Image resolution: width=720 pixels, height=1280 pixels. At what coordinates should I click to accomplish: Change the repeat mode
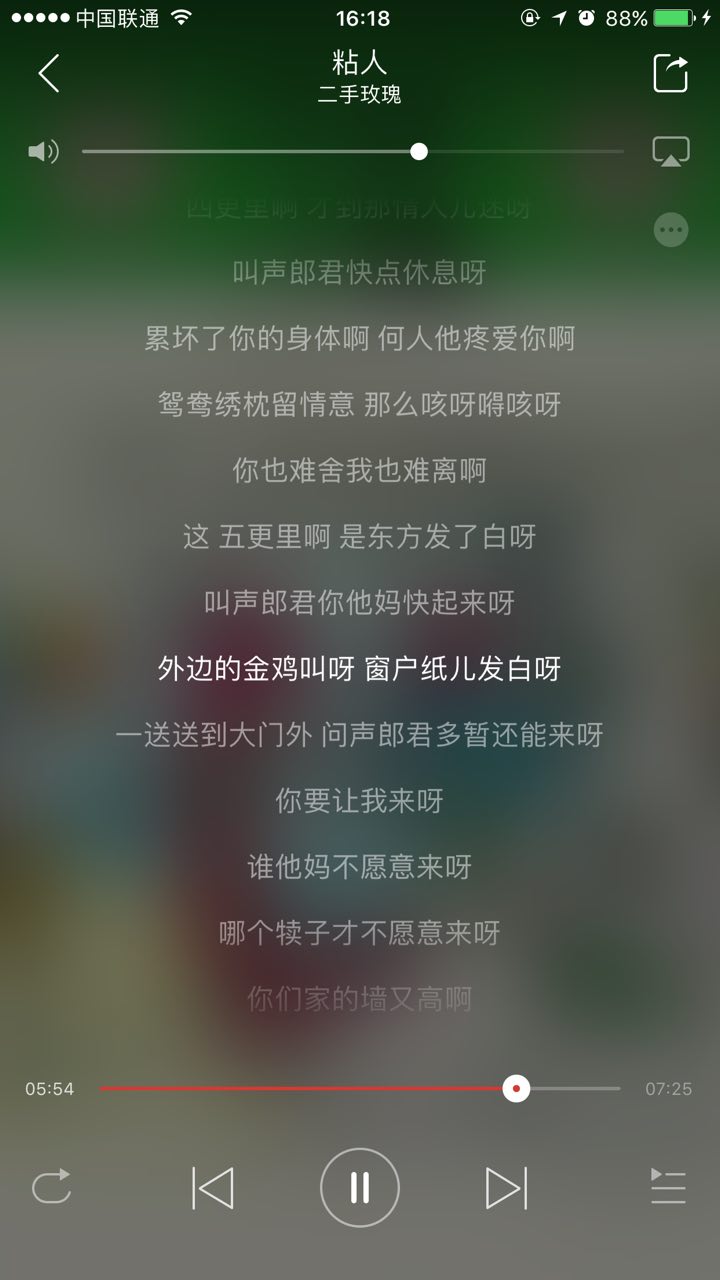coord(52,1187)
